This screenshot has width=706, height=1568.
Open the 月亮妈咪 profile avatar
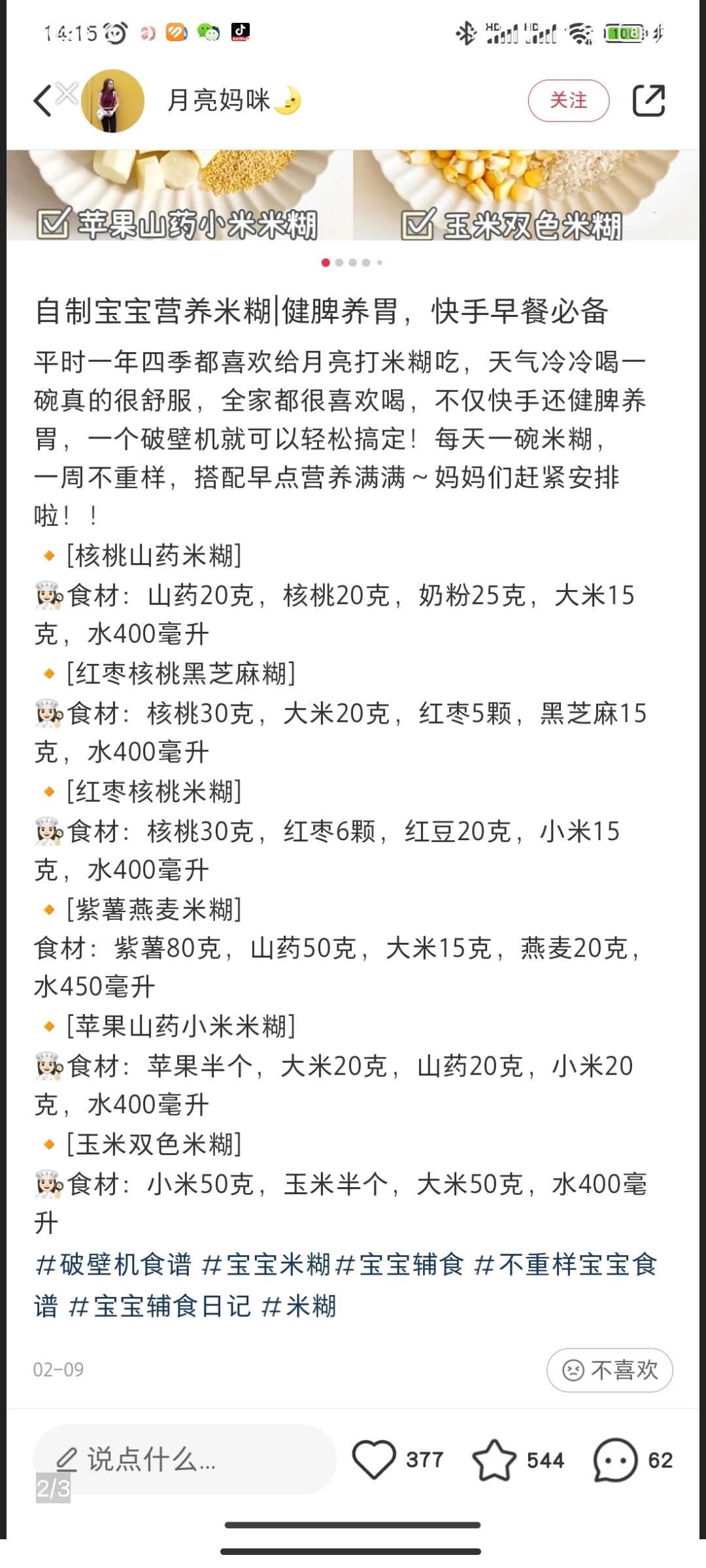[x=112, y=100]
